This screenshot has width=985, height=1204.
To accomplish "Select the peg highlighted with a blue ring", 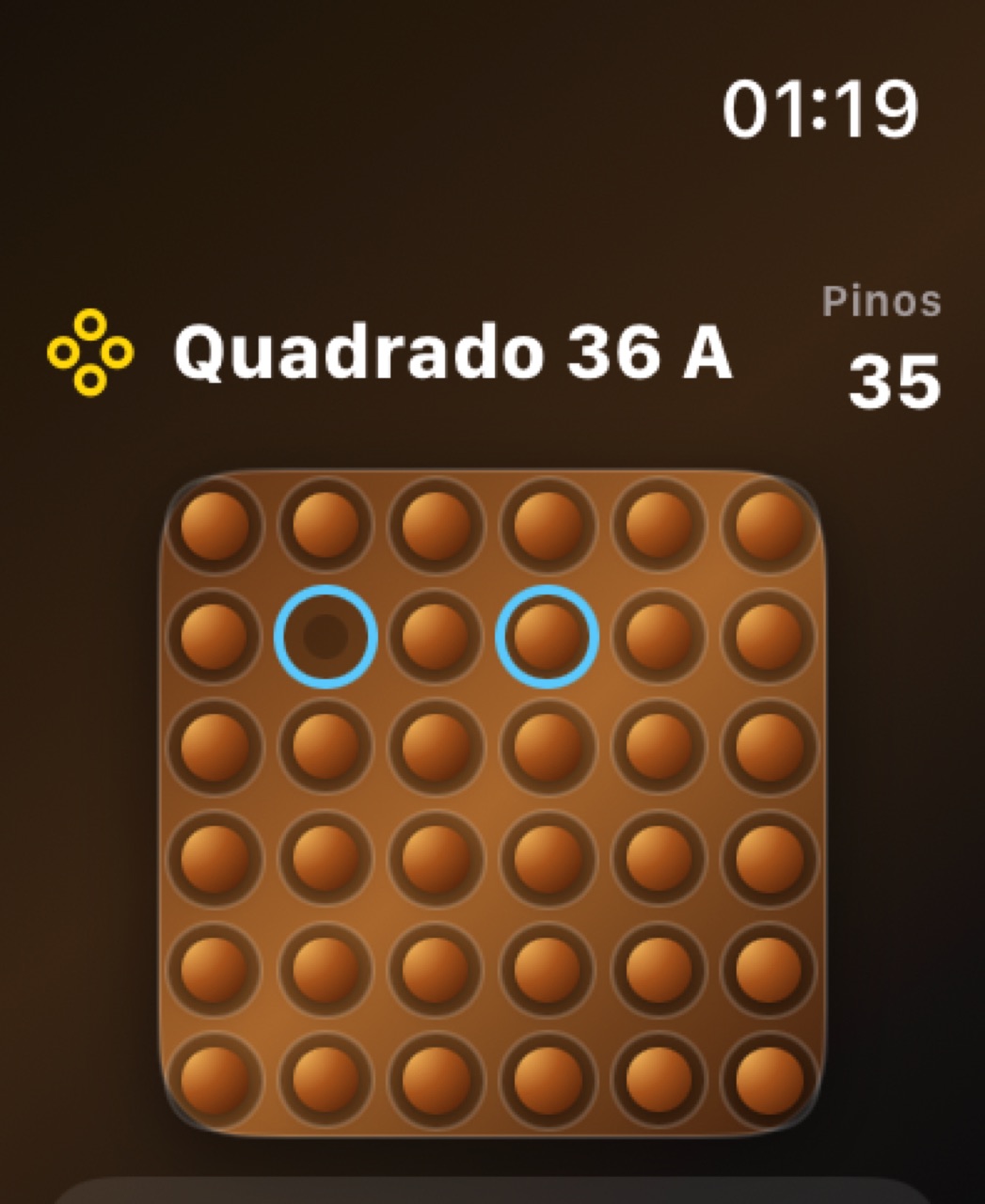I will coord(547,637).
